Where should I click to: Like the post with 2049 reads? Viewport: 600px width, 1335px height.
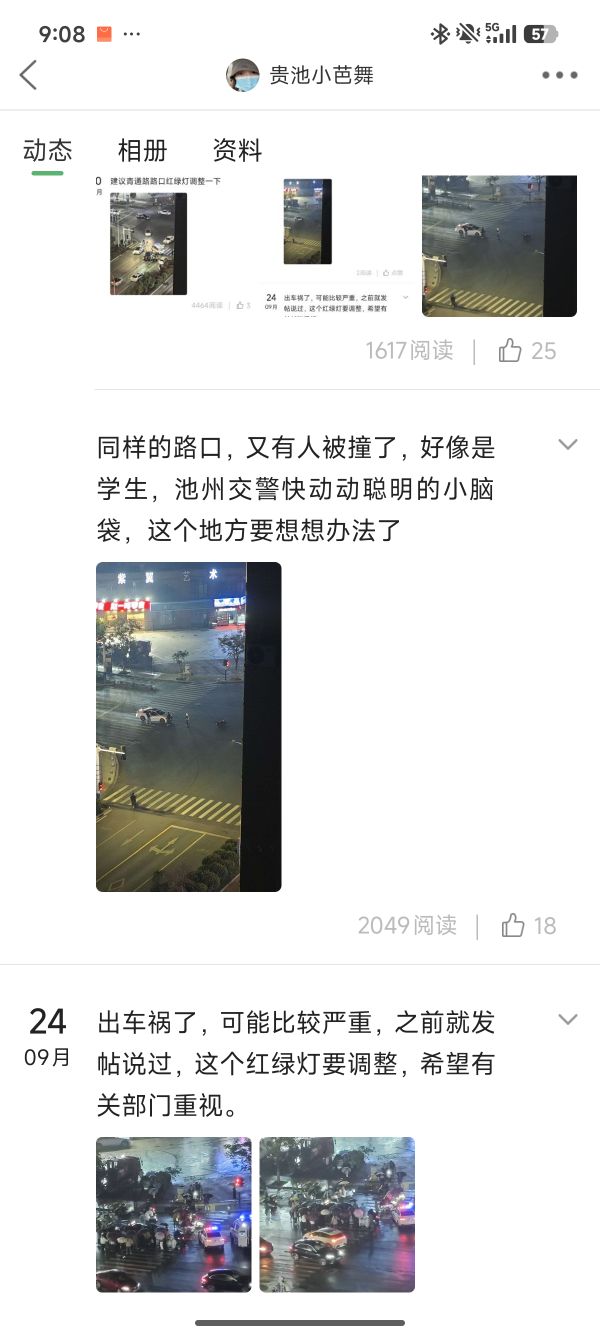(529, 925)
